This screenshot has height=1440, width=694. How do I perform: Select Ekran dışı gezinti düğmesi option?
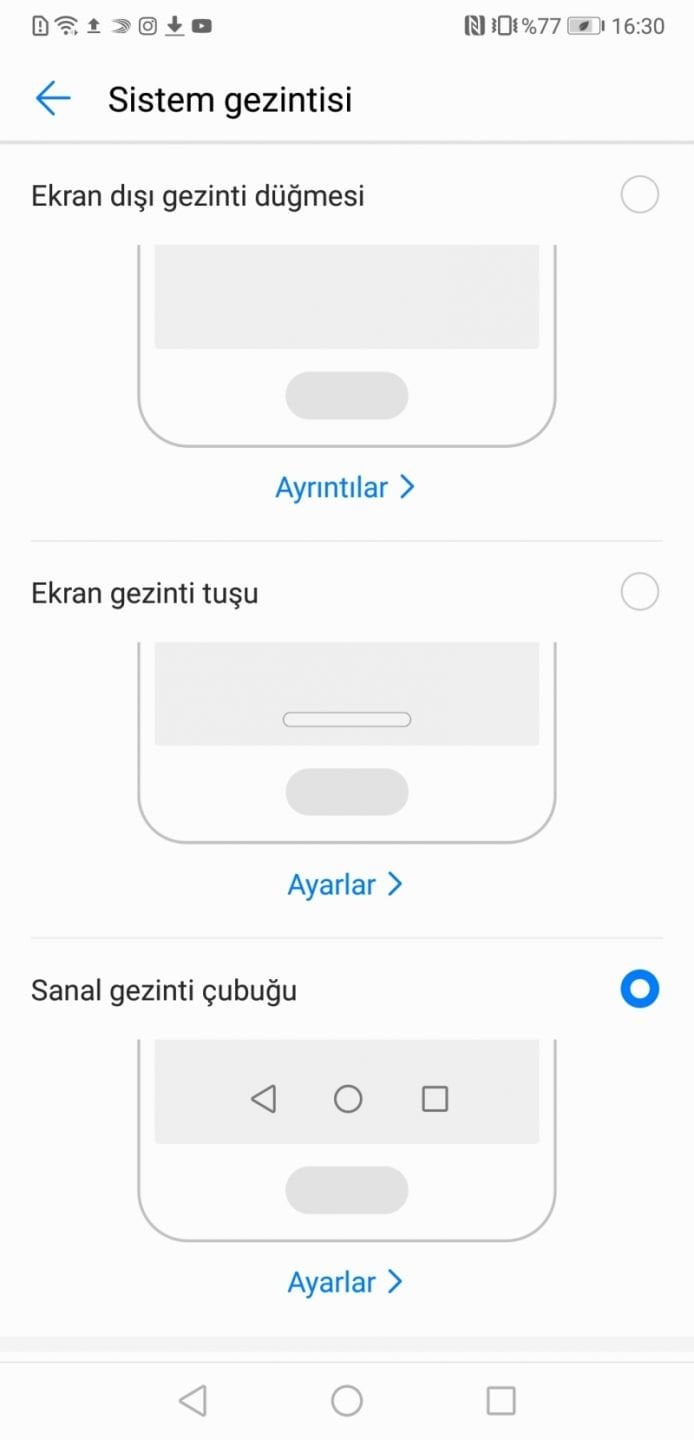point(639,194)
